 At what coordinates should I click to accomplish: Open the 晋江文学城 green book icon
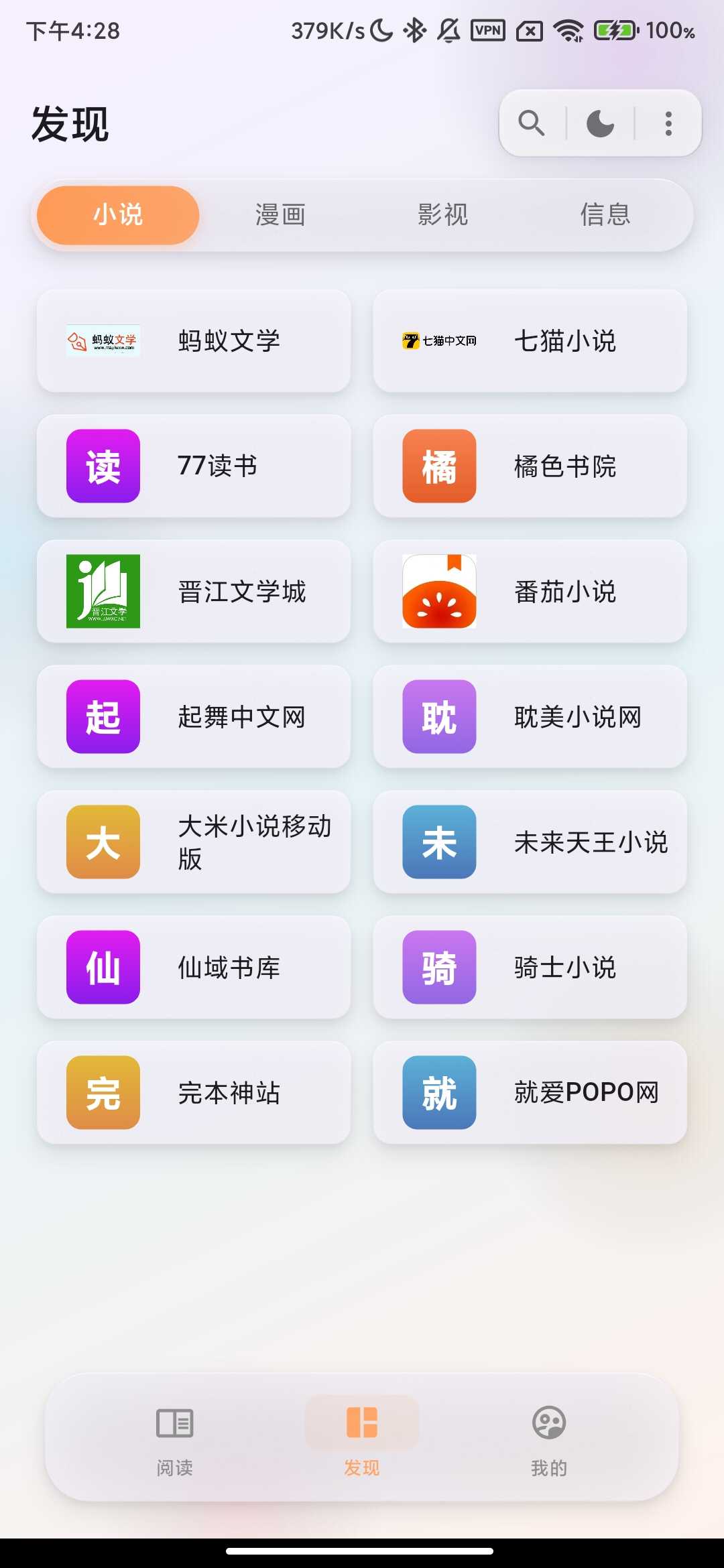103,592
